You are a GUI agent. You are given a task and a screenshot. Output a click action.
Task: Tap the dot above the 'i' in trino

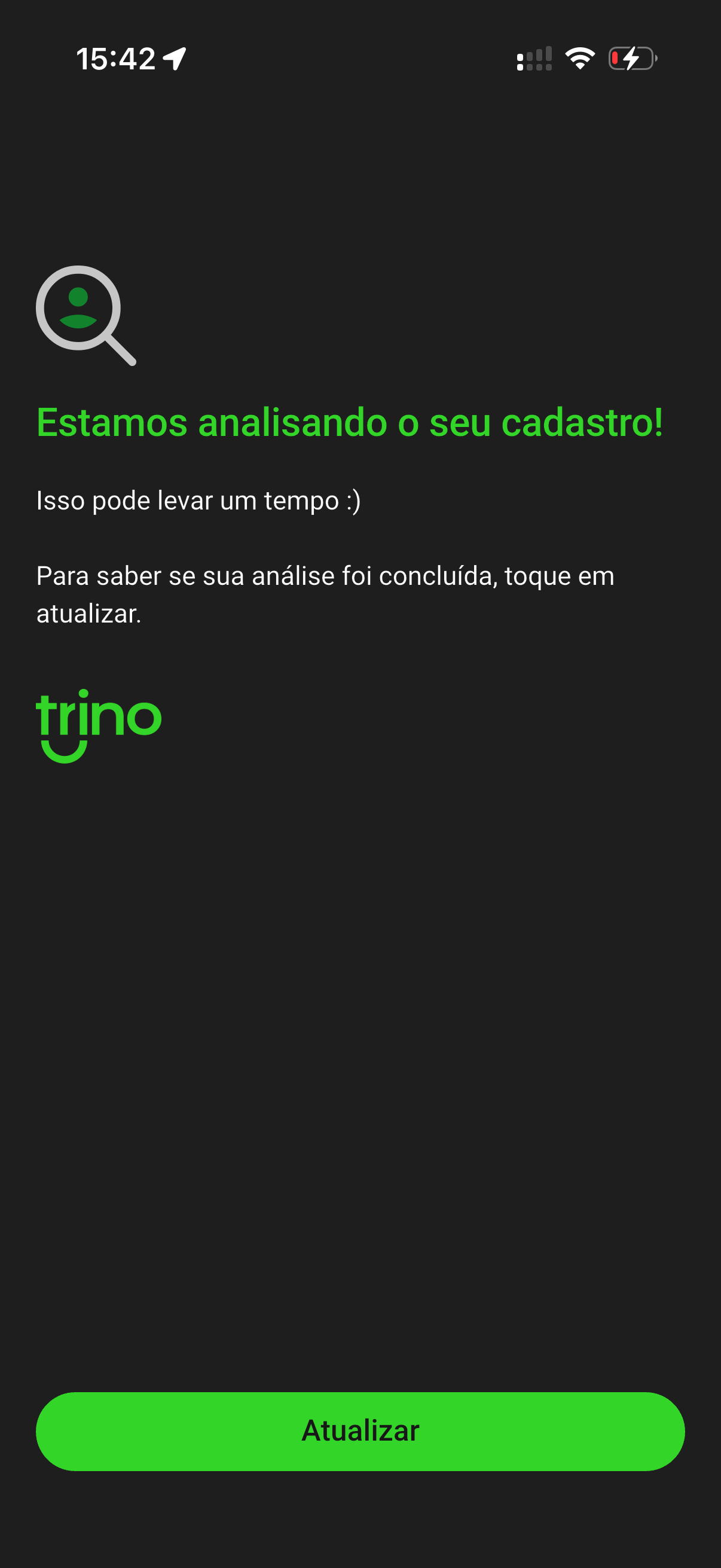[x=83, y=694]
